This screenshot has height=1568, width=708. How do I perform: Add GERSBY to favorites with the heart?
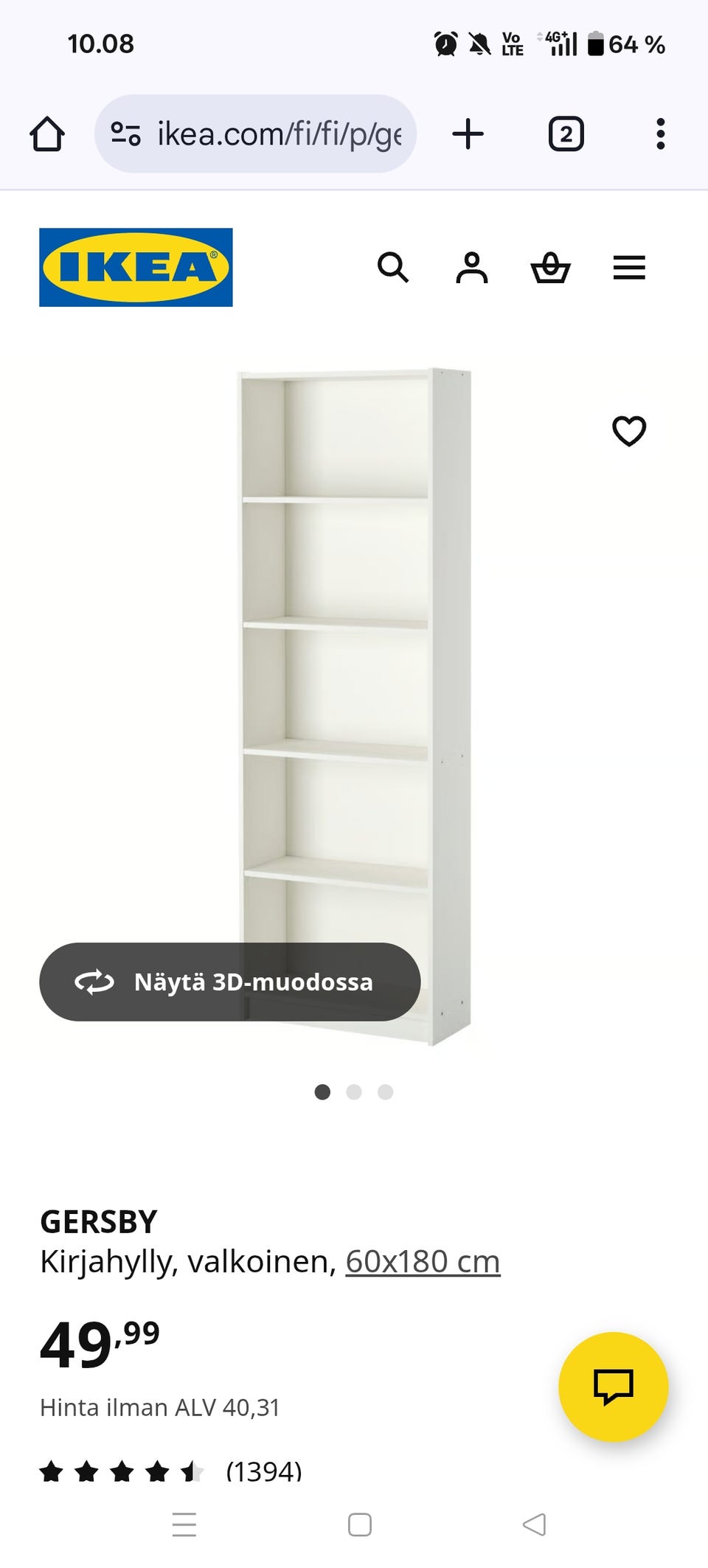[x=629, y=431]
